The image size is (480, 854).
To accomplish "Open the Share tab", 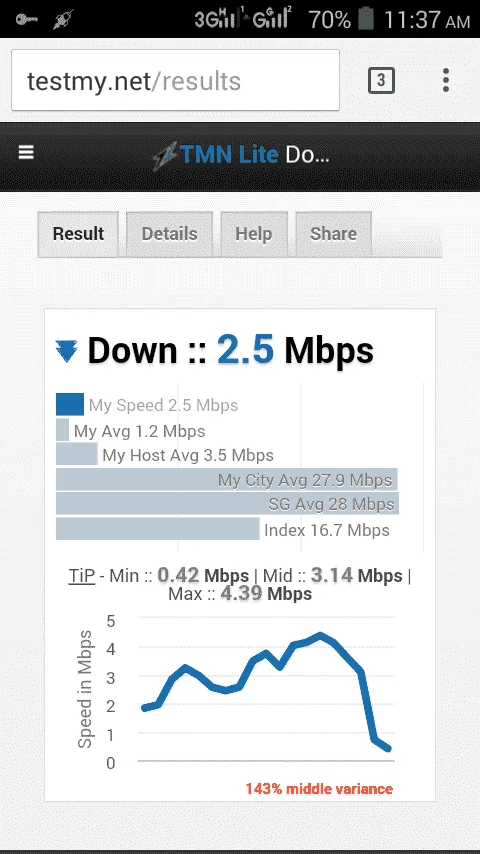I will (x=333, y=234).
